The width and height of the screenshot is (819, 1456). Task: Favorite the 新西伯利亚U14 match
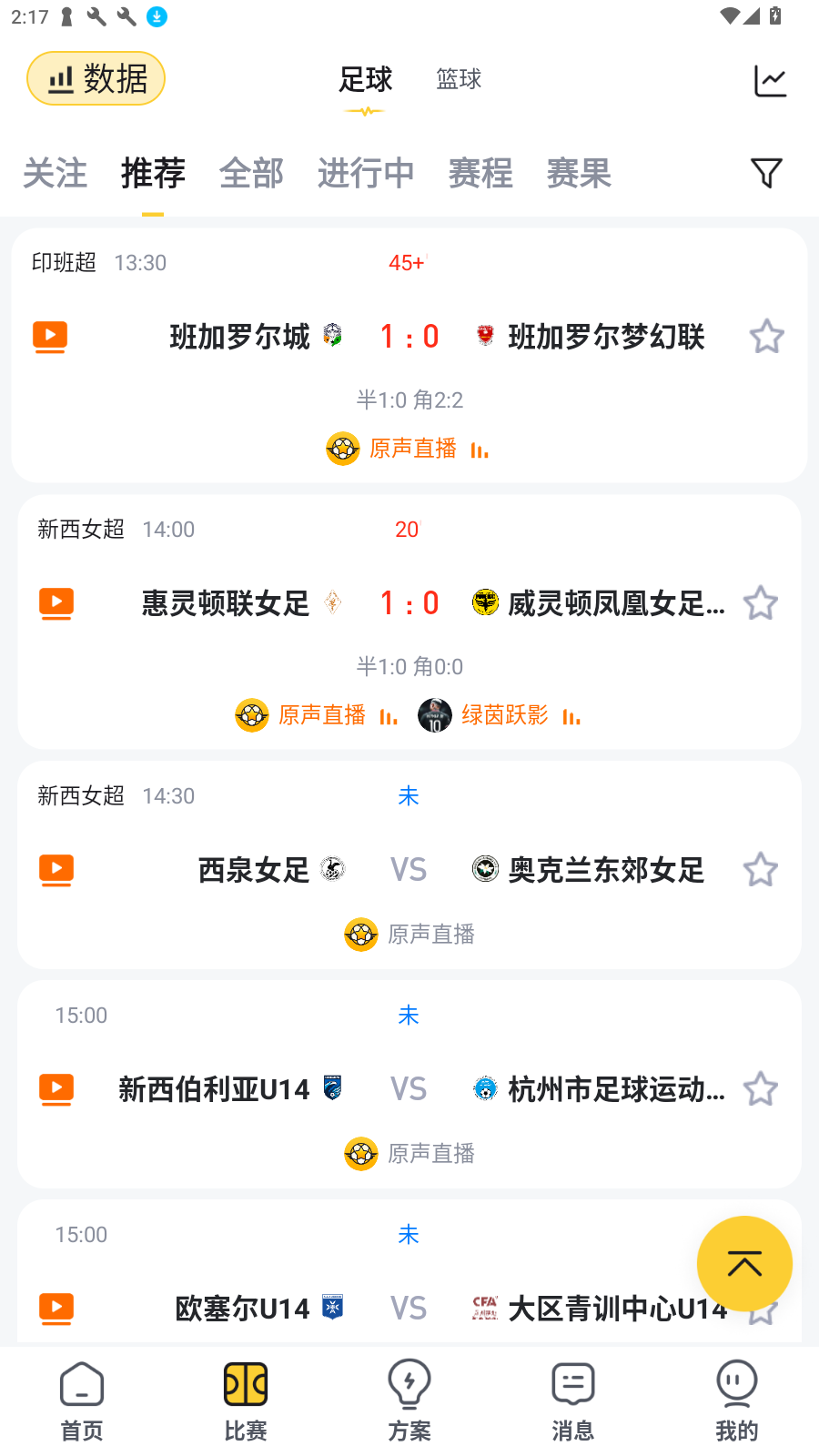tap(760, 1088)
